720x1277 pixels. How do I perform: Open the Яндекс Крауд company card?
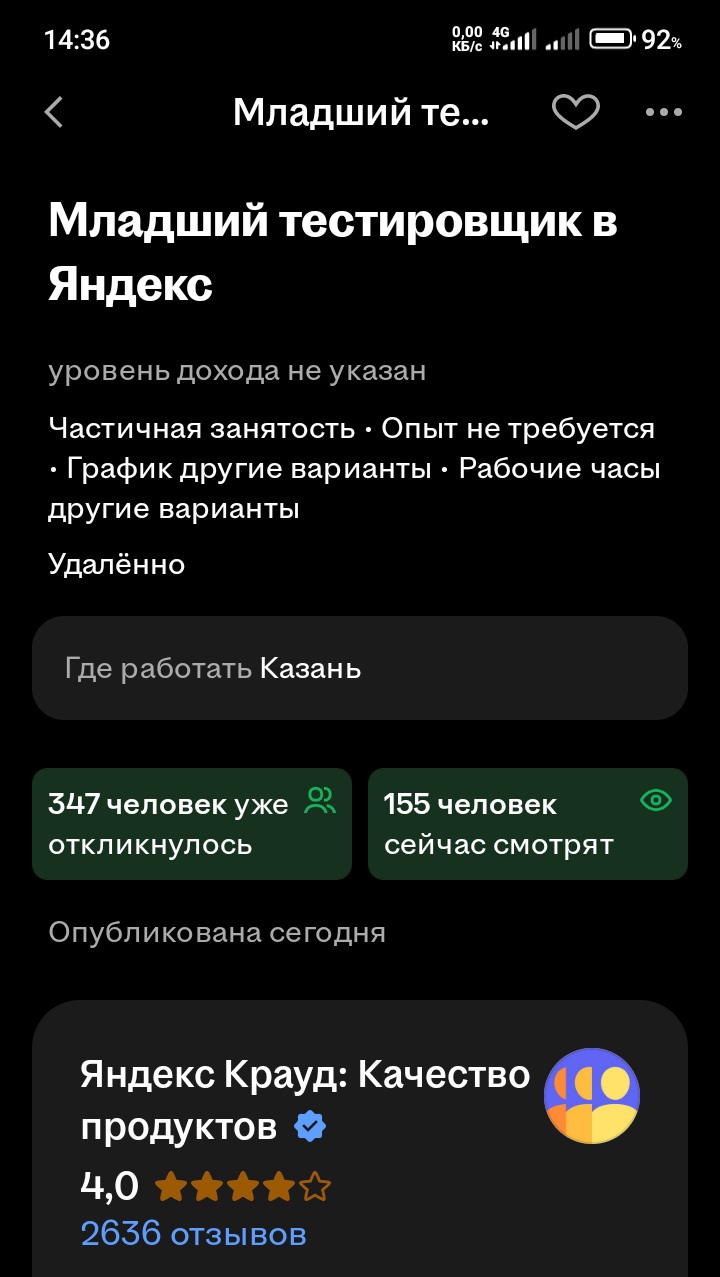coord(305,1098)
